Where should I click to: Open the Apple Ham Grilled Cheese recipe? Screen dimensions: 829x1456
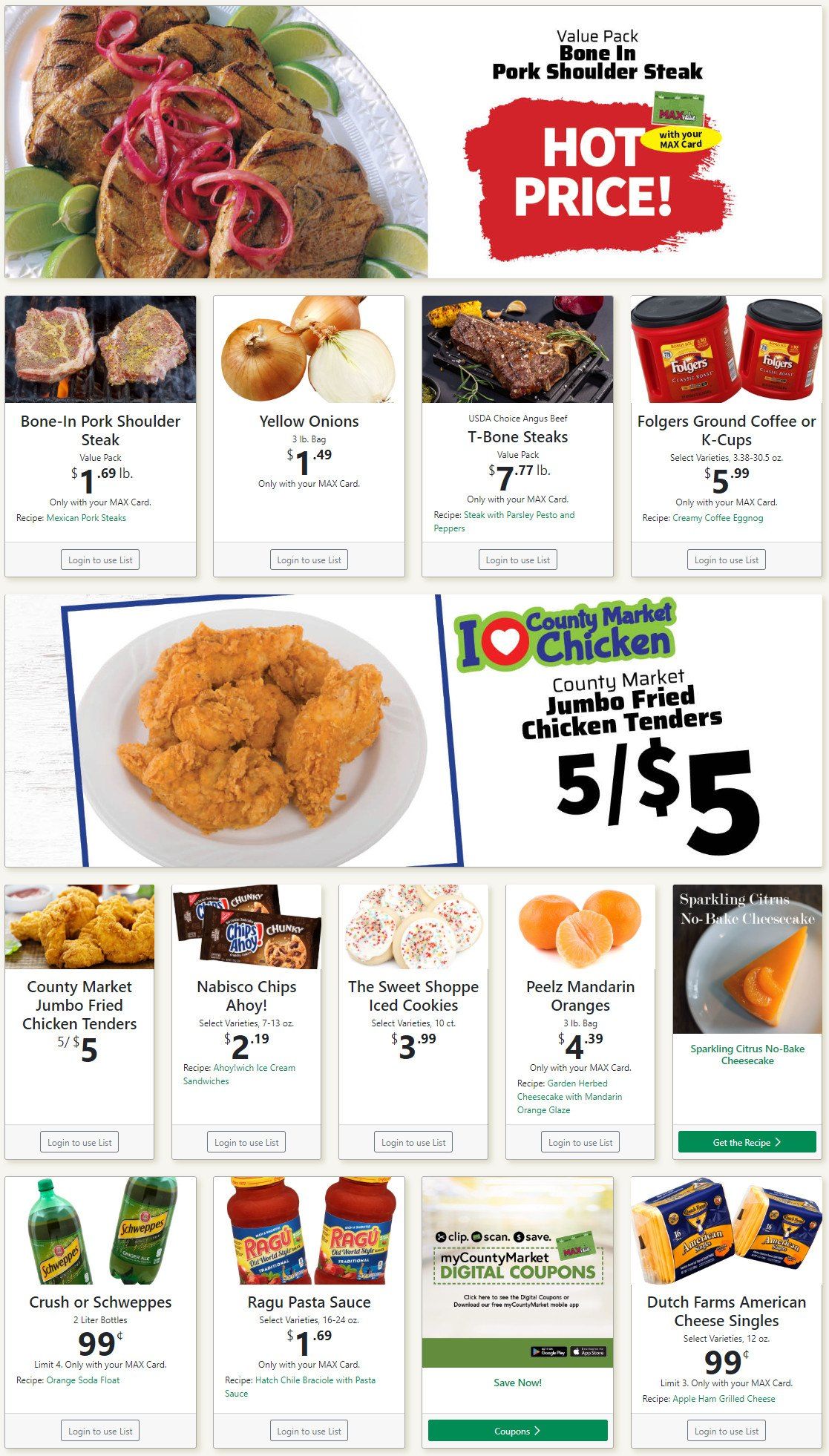tap(724, 1399)
